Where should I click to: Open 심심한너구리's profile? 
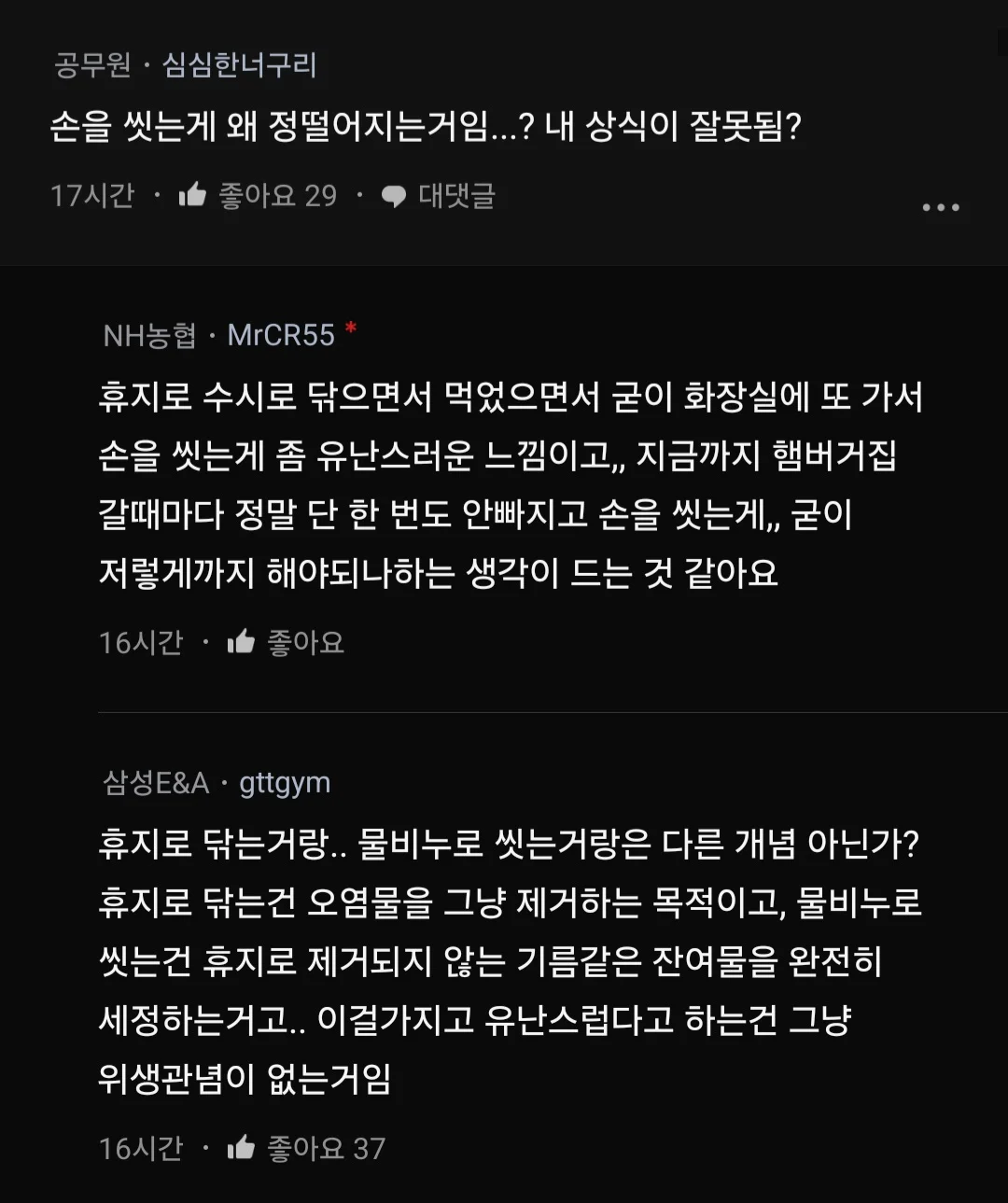pyautogui.click(x=240, y=65)
